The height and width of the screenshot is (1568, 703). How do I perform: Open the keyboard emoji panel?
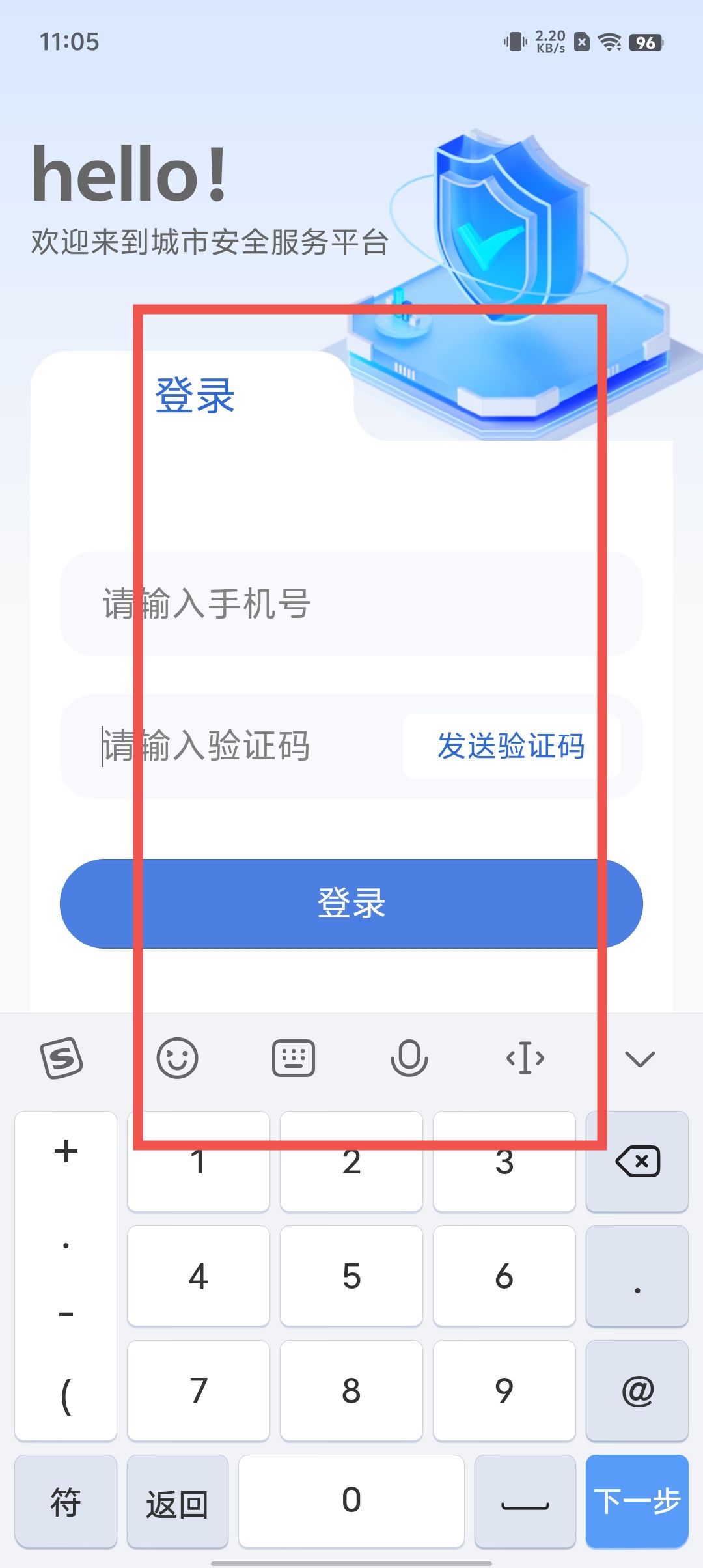tap(177, 1058)
